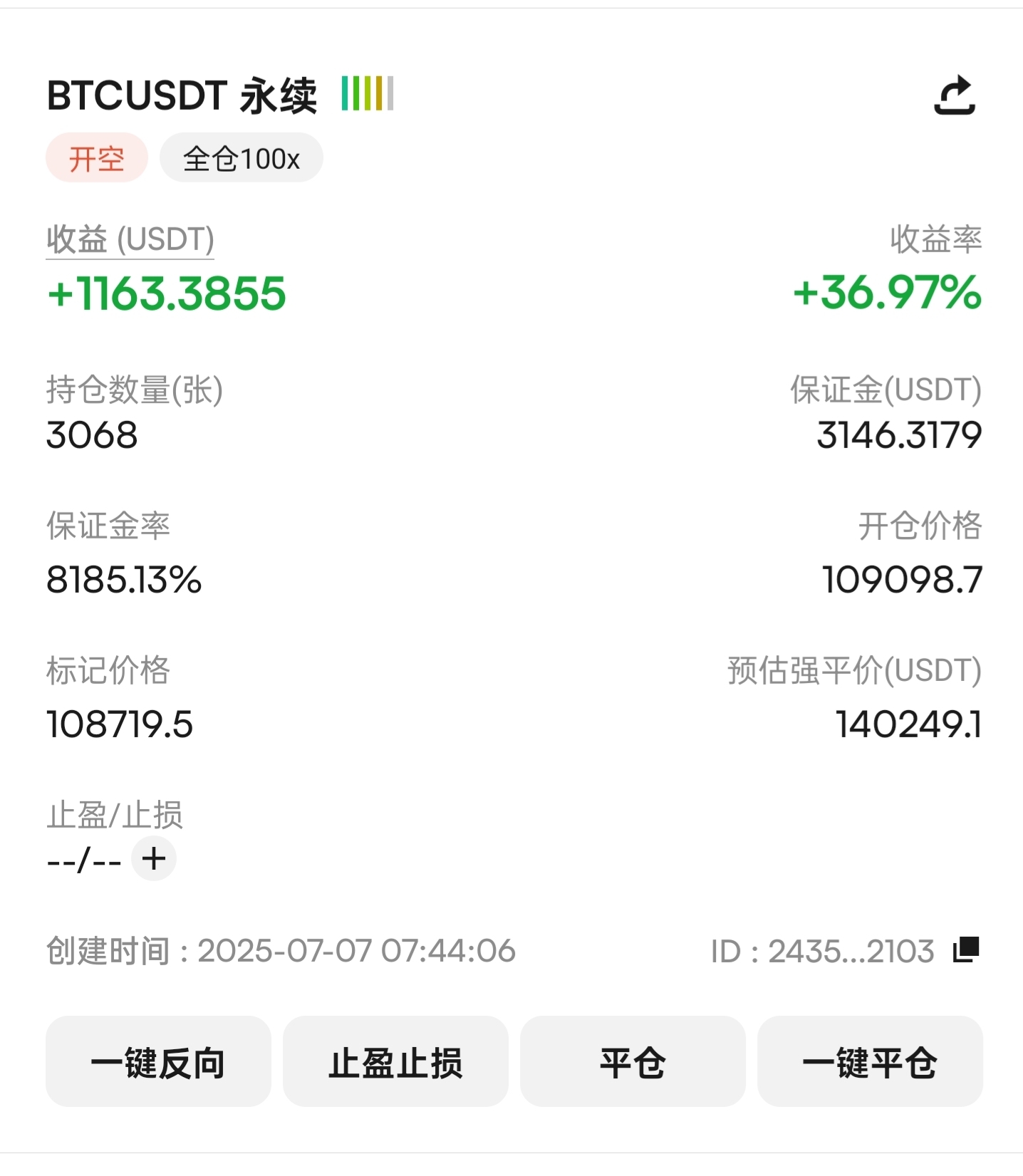The width and height of the screenshot is (1023, 1176).
Task: Tap the 一键反向 button
Action: (x=158, y=1061)
